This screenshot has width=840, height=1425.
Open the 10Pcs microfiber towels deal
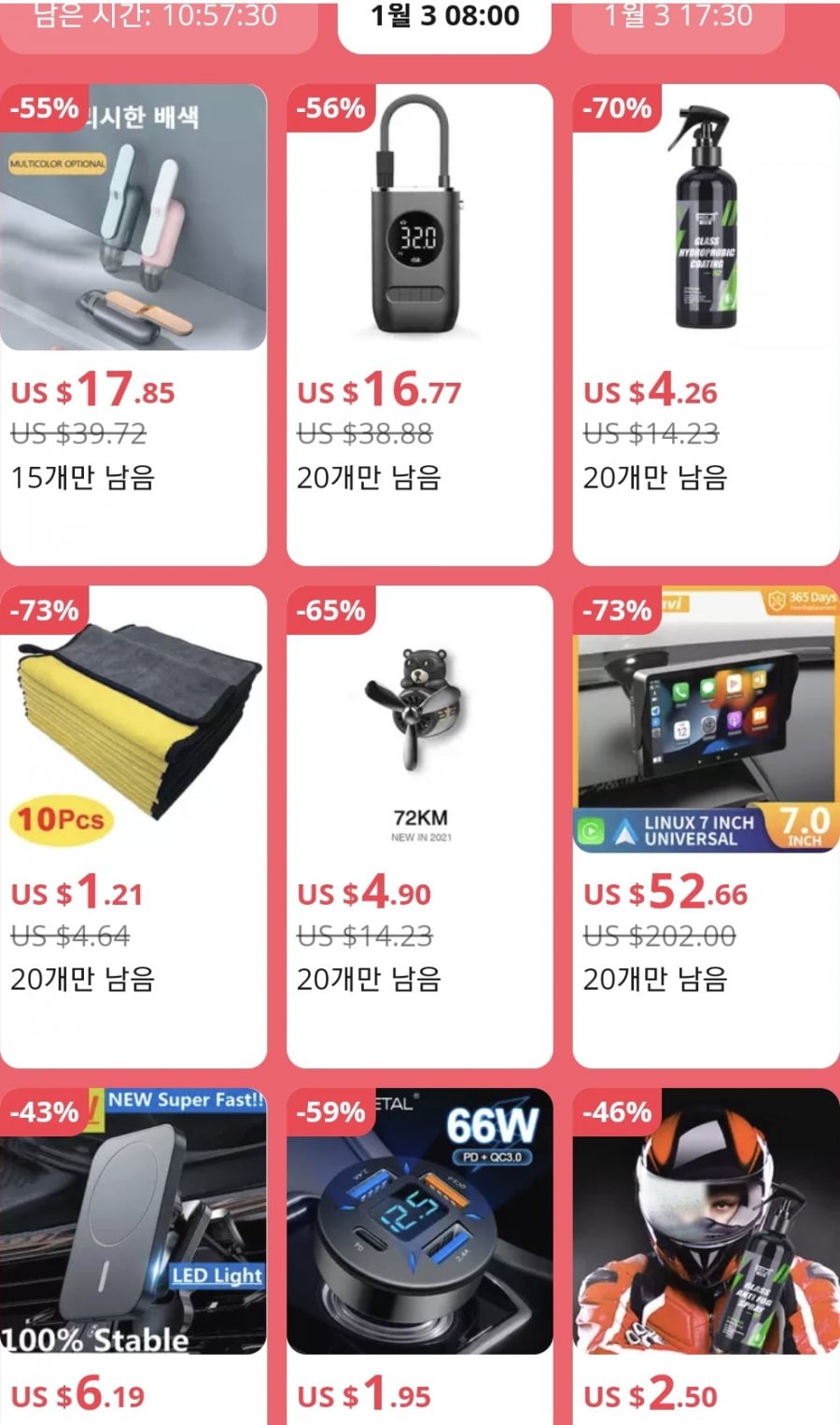(133, 826)
